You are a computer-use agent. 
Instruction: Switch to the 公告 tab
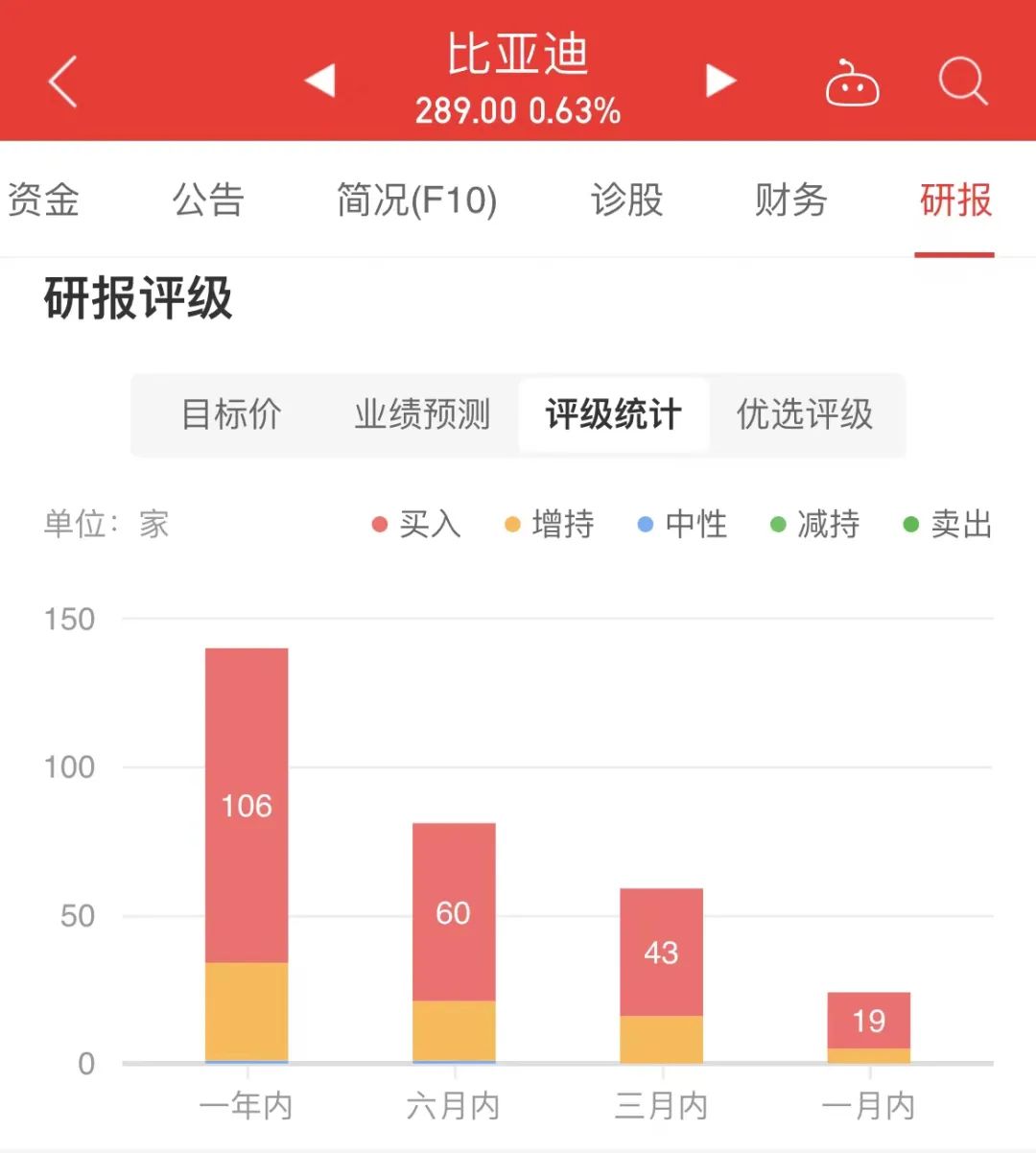point(208,200)
